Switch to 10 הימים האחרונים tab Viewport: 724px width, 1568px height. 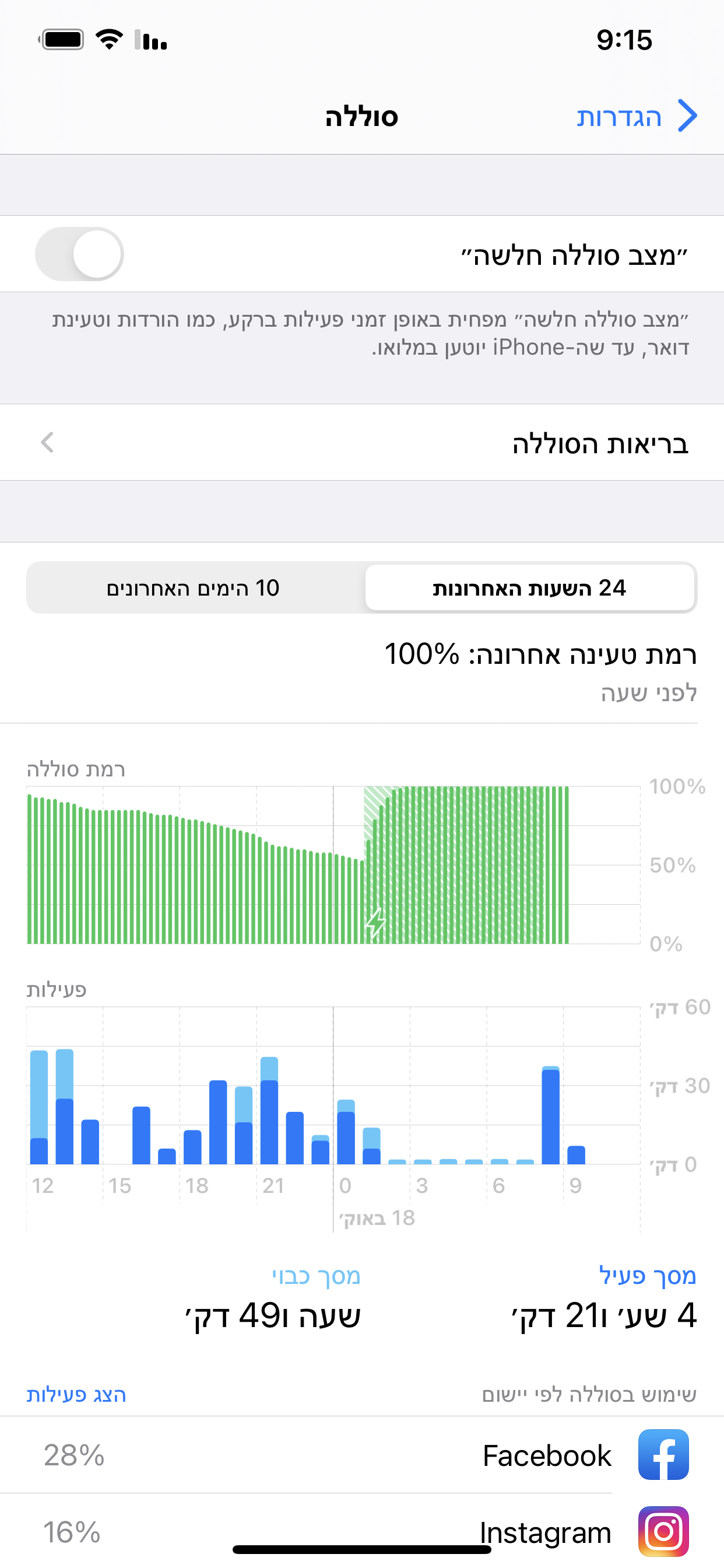coord(194,588)
